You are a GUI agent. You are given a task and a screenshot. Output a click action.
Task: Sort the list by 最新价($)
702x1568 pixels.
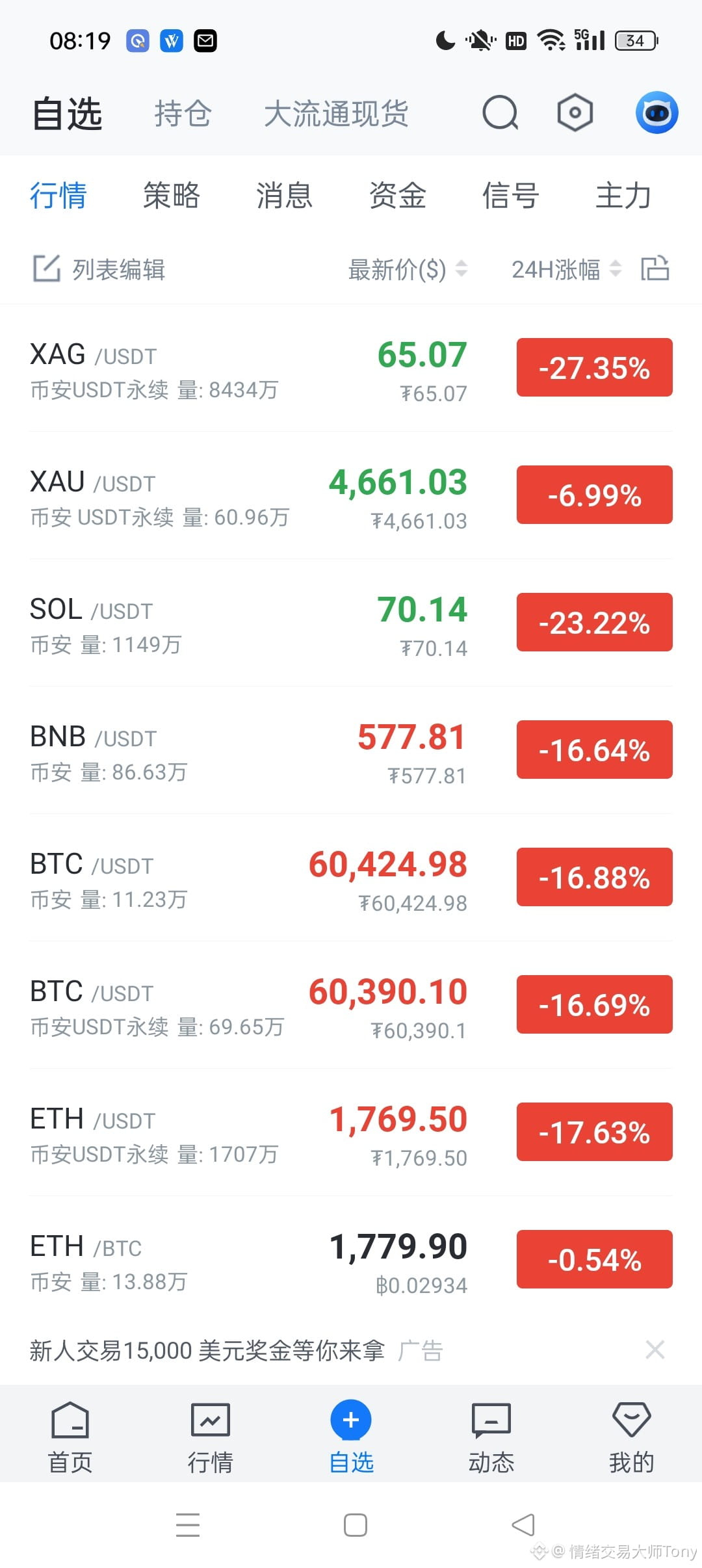(x=408, y=269)
